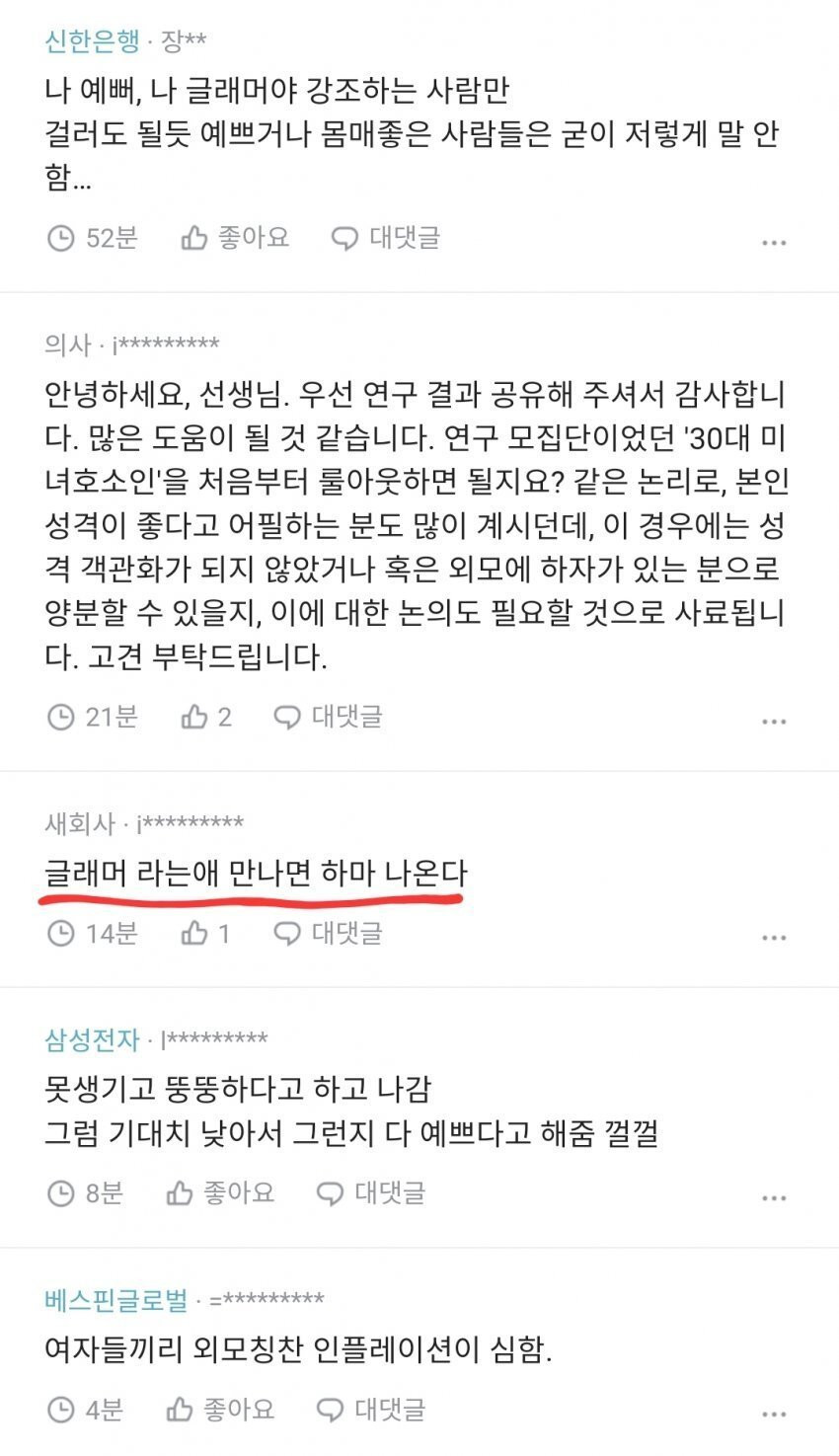
Task: Reply to the 베스핀글로벌 comment
Action: coord(370,1410)
